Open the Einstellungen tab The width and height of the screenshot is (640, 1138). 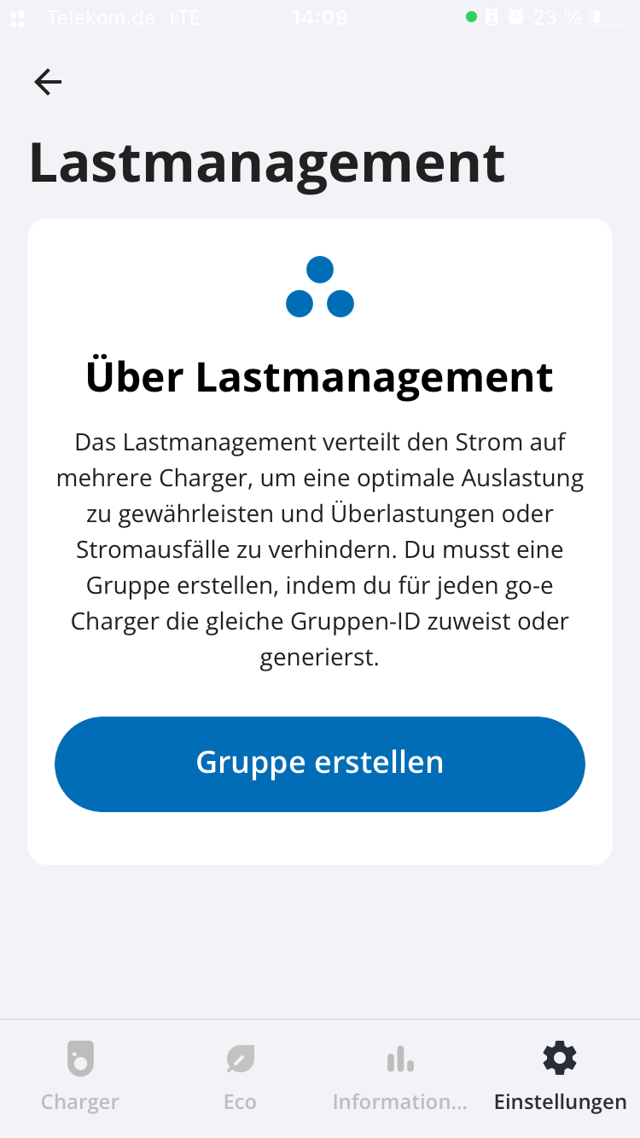tap(560, 1075)
